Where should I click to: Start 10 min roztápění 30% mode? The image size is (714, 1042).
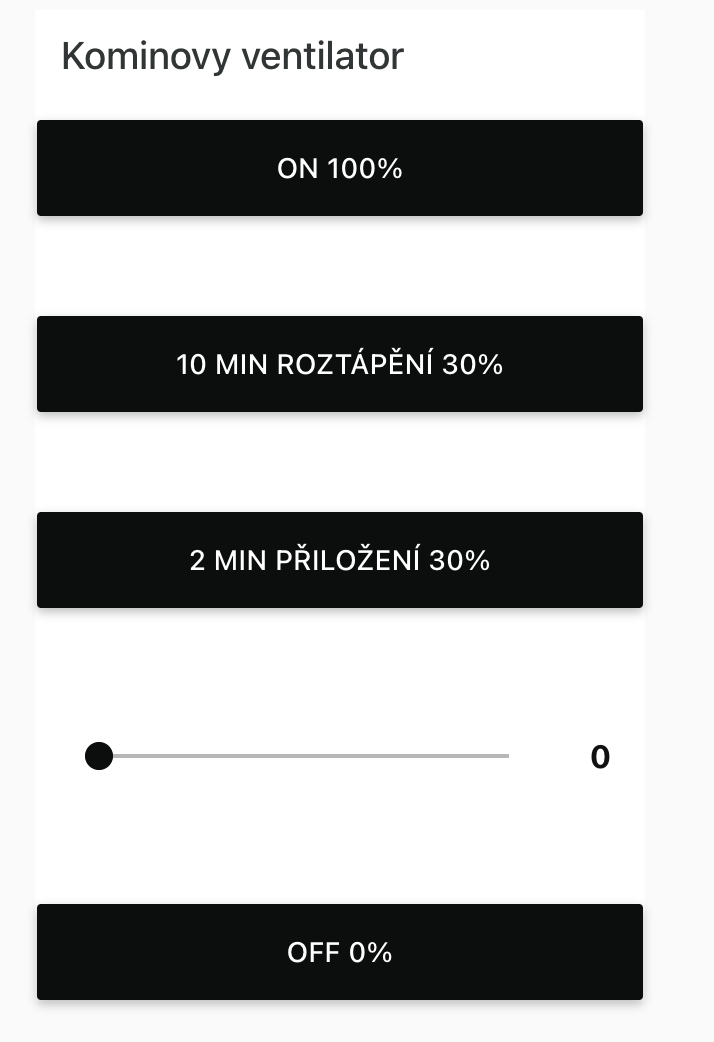tap(339, 364)
